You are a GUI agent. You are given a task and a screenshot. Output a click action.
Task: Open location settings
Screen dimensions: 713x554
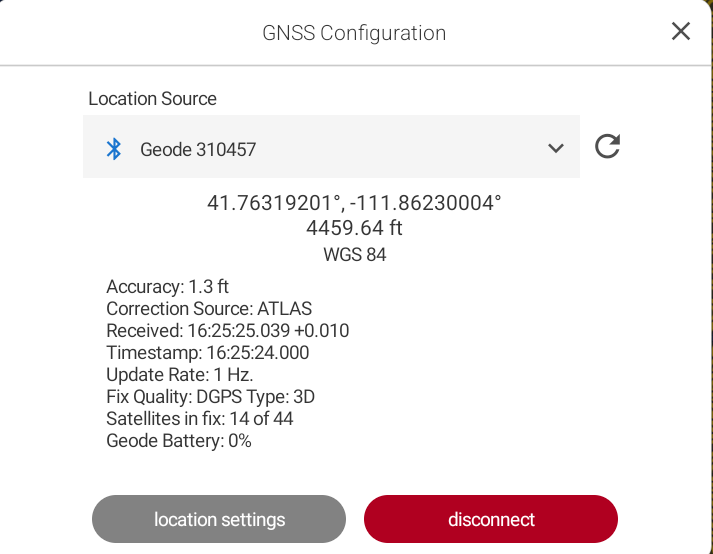(219, 519)
